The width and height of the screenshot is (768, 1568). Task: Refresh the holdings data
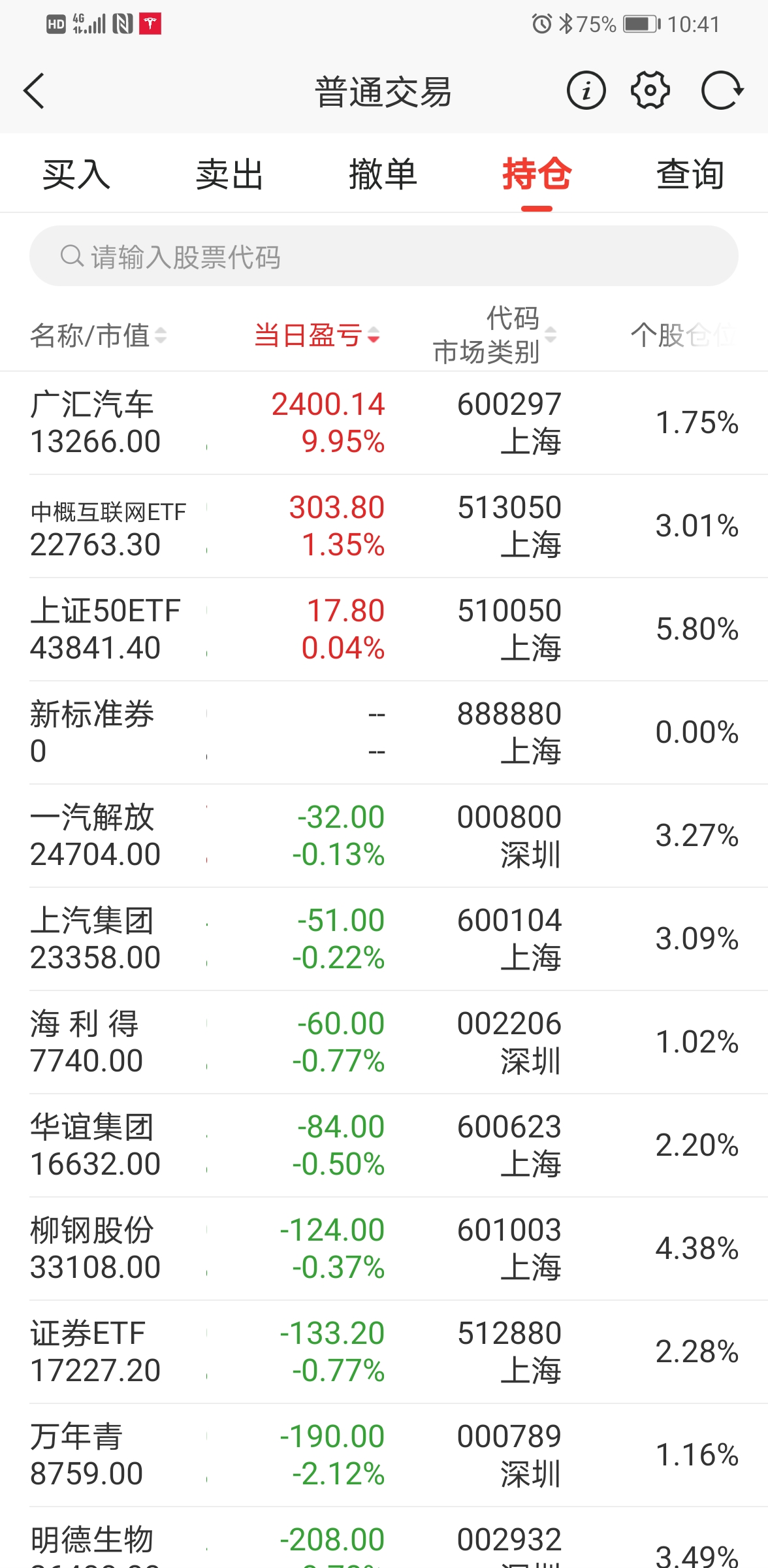click(x=721, y=91)
